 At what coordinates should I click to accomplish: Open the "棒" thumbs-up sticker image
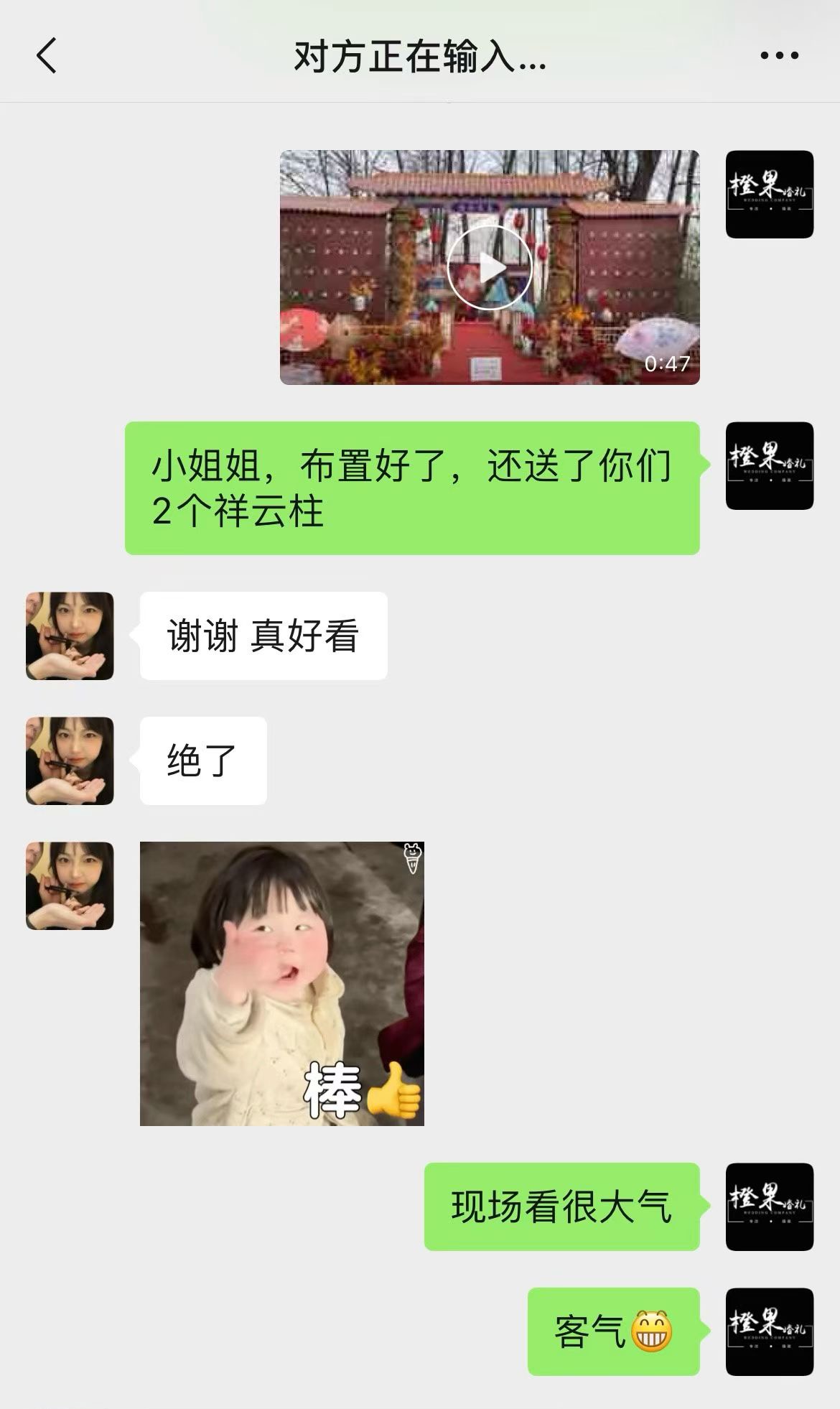[281, 983]
